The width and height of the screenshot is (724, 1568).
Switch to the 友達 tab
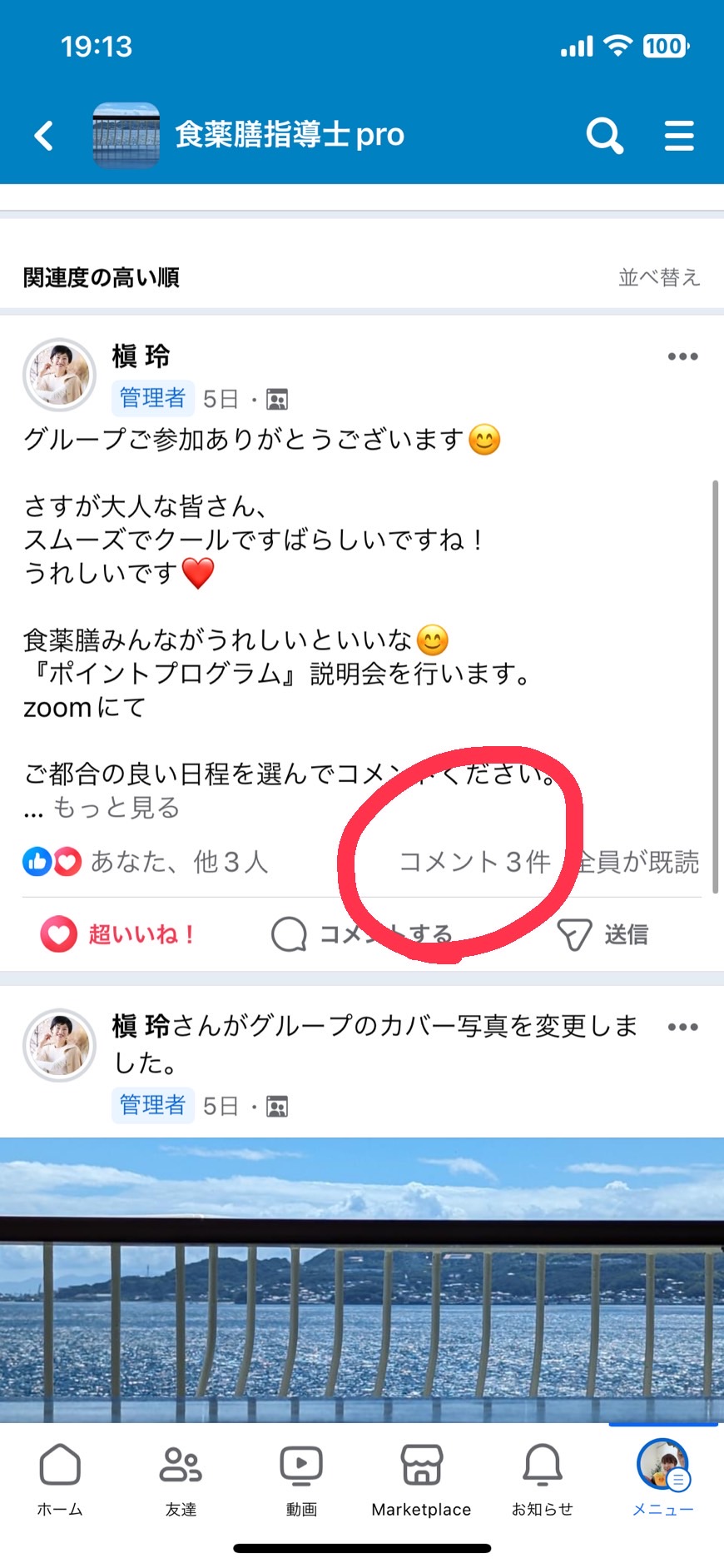click(181, 1480)
